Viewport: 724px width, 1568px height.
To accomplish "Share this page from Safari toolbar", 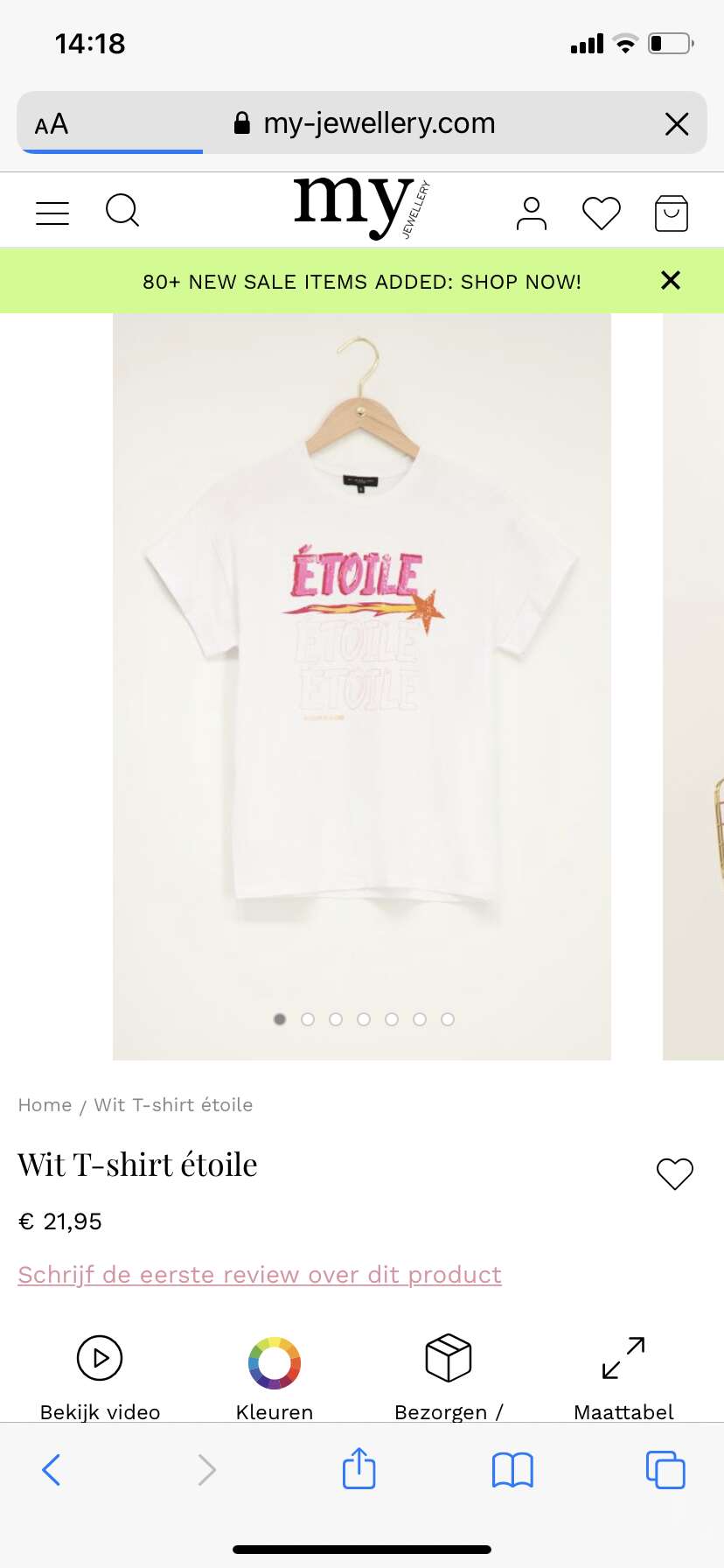I will tap(359, 1469).
